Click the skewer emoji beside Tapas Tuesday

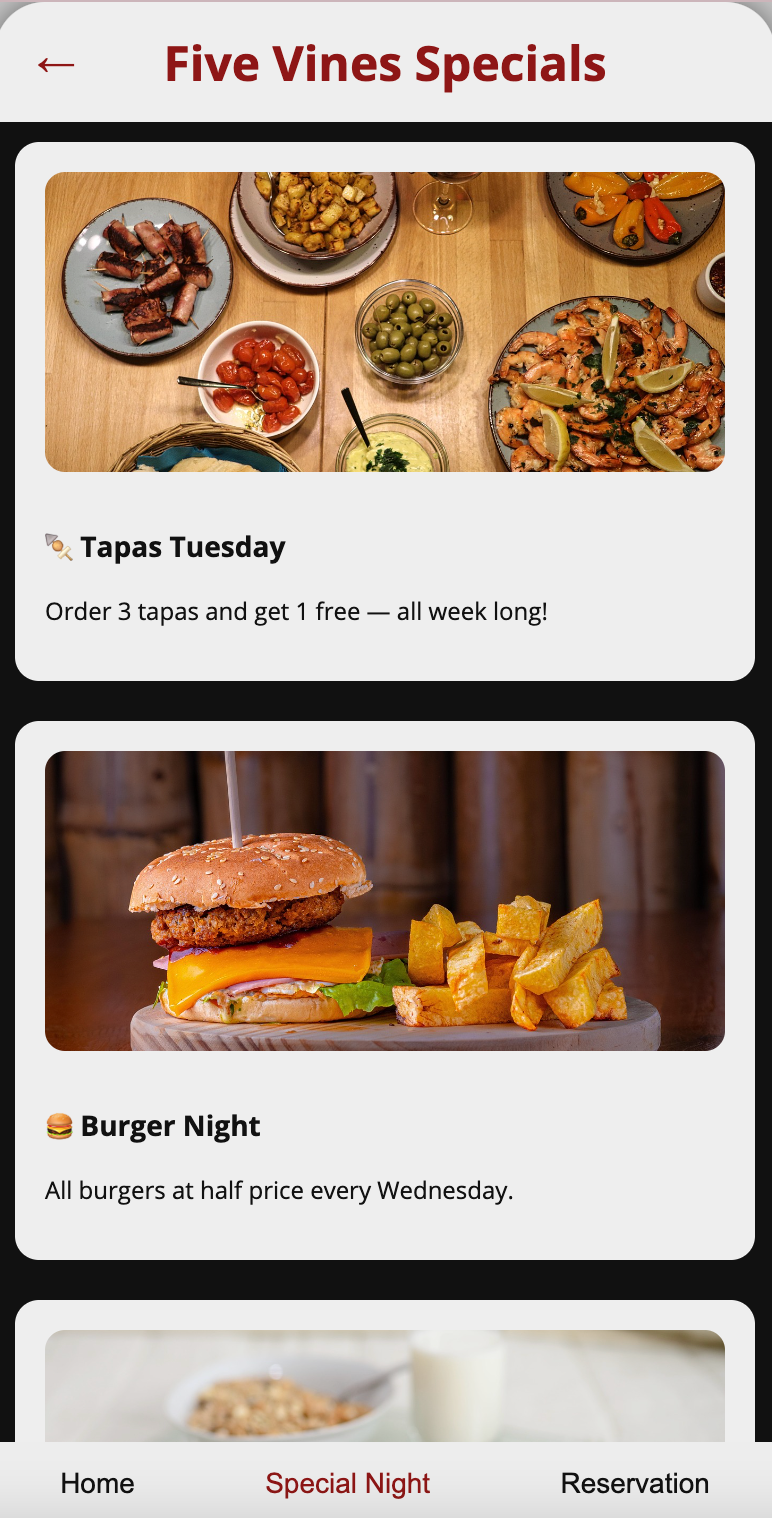click(58, 547)
